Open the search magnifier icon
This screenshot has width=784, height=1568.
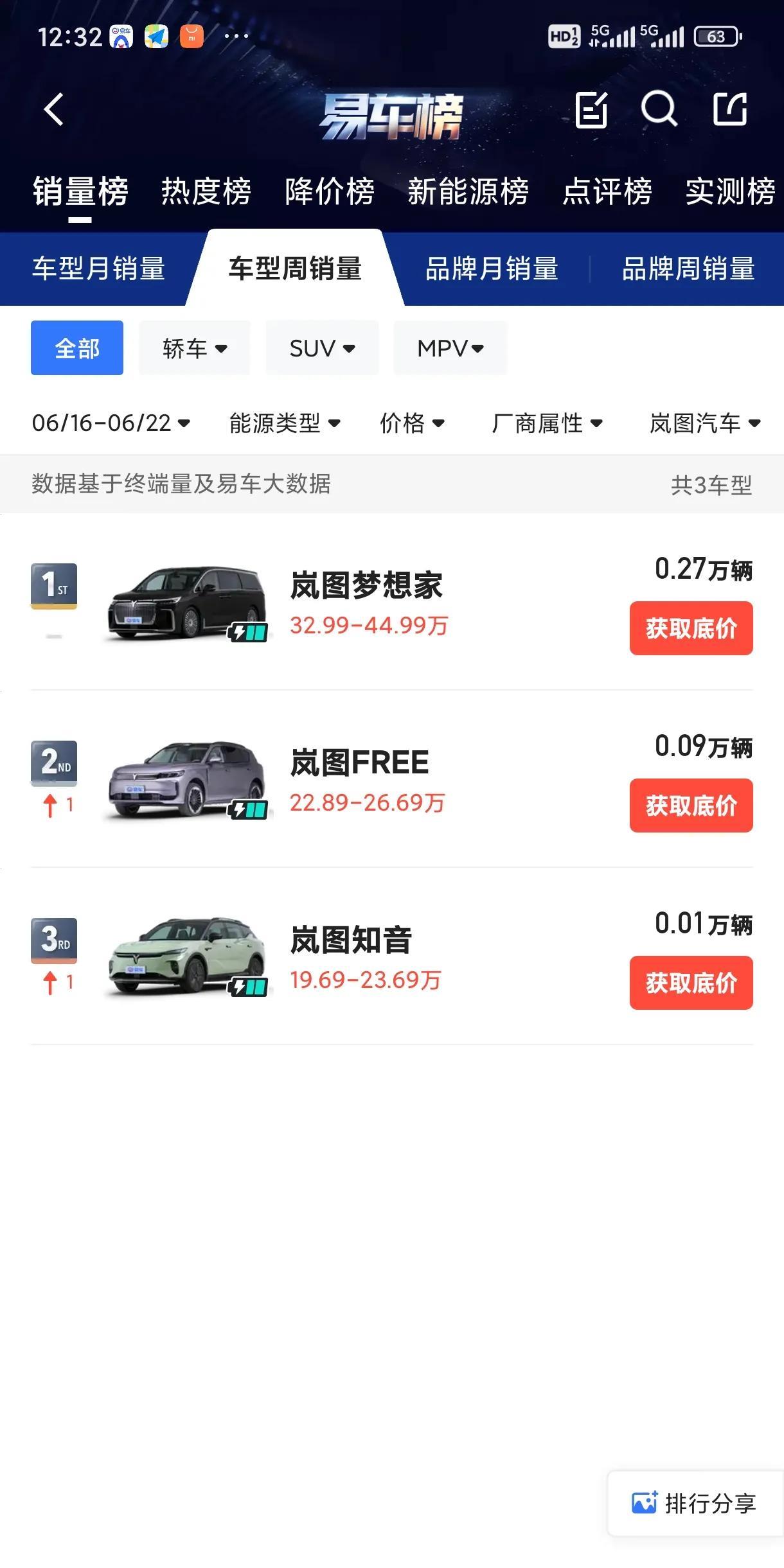[659, 110]
